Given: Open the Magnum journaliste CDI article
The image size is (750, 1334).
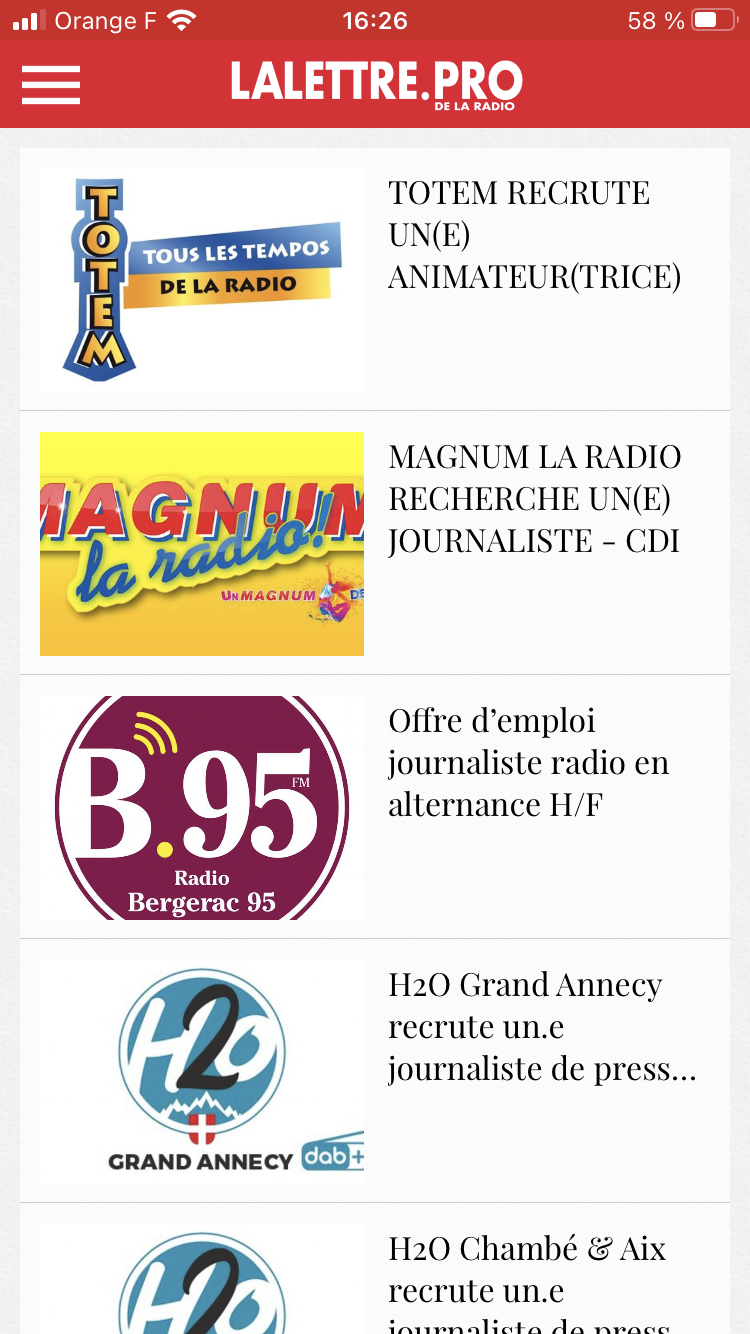Looking at the screenshot, I should coord(535,499).
